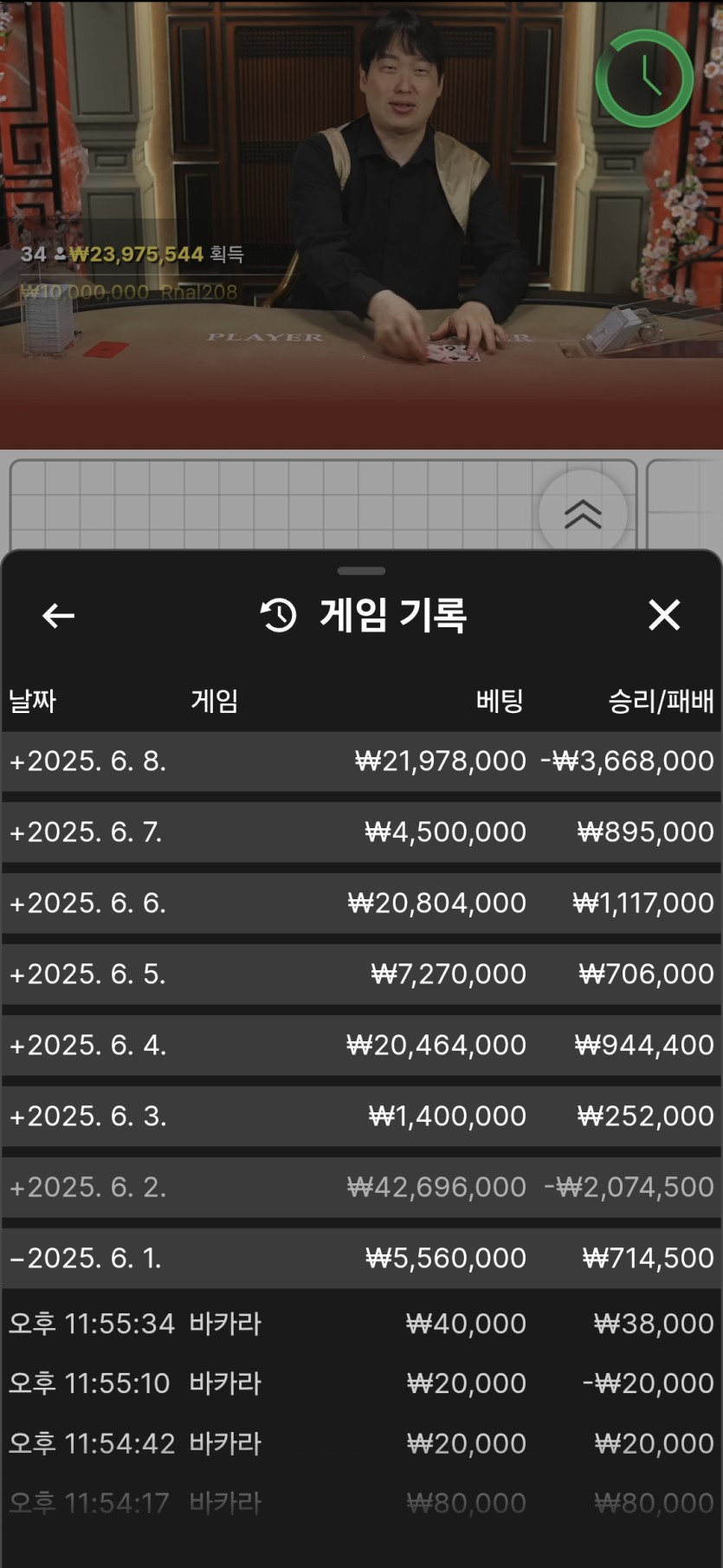Image resolution: width=723 pixels, height=1568 pixels.
Task: Expand the 2025. 6. 6. record
Action: [x=361, y=904]
